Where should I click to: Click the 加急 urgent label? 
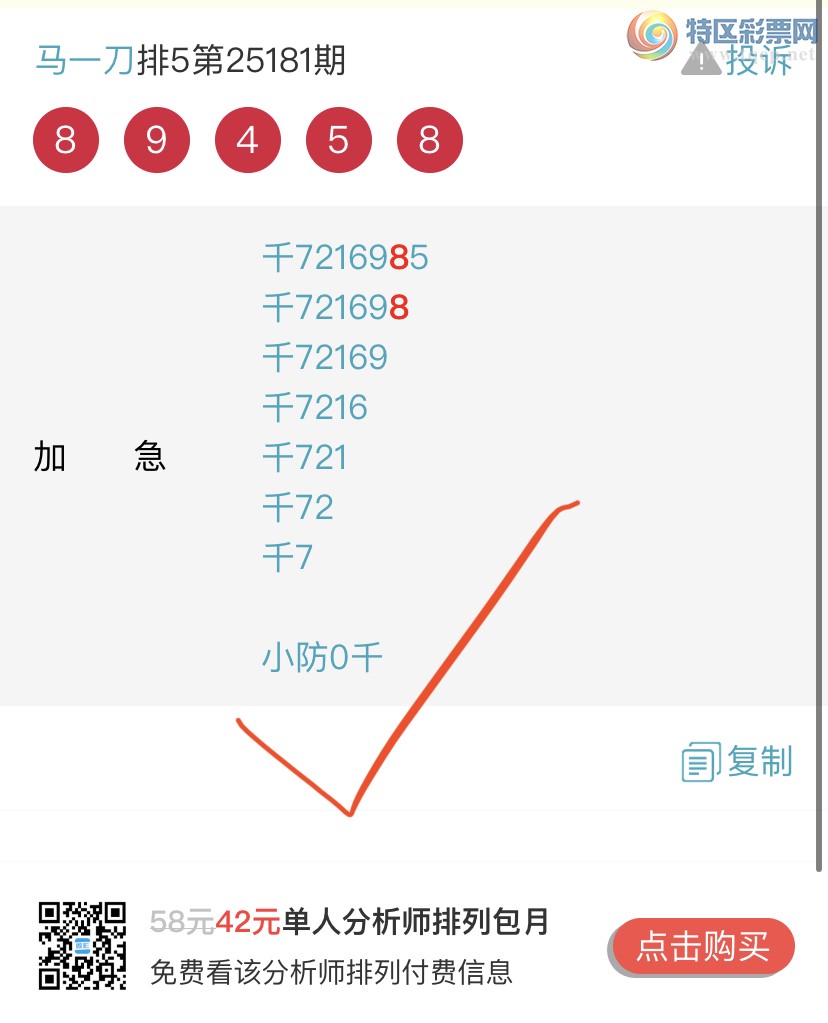pyautogui.click(x=100, y=457)
